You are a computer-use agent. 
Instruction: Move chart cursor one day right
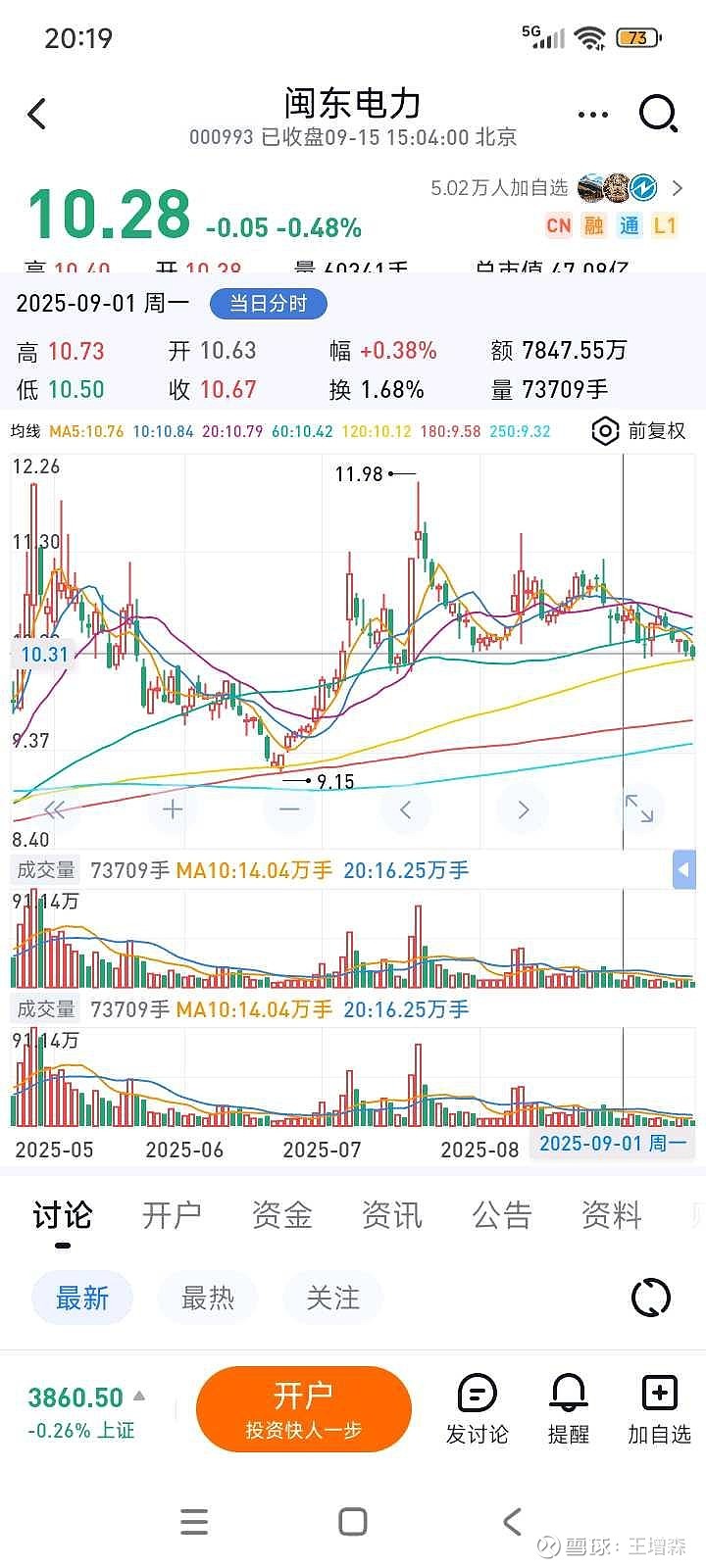coord(523,808)
